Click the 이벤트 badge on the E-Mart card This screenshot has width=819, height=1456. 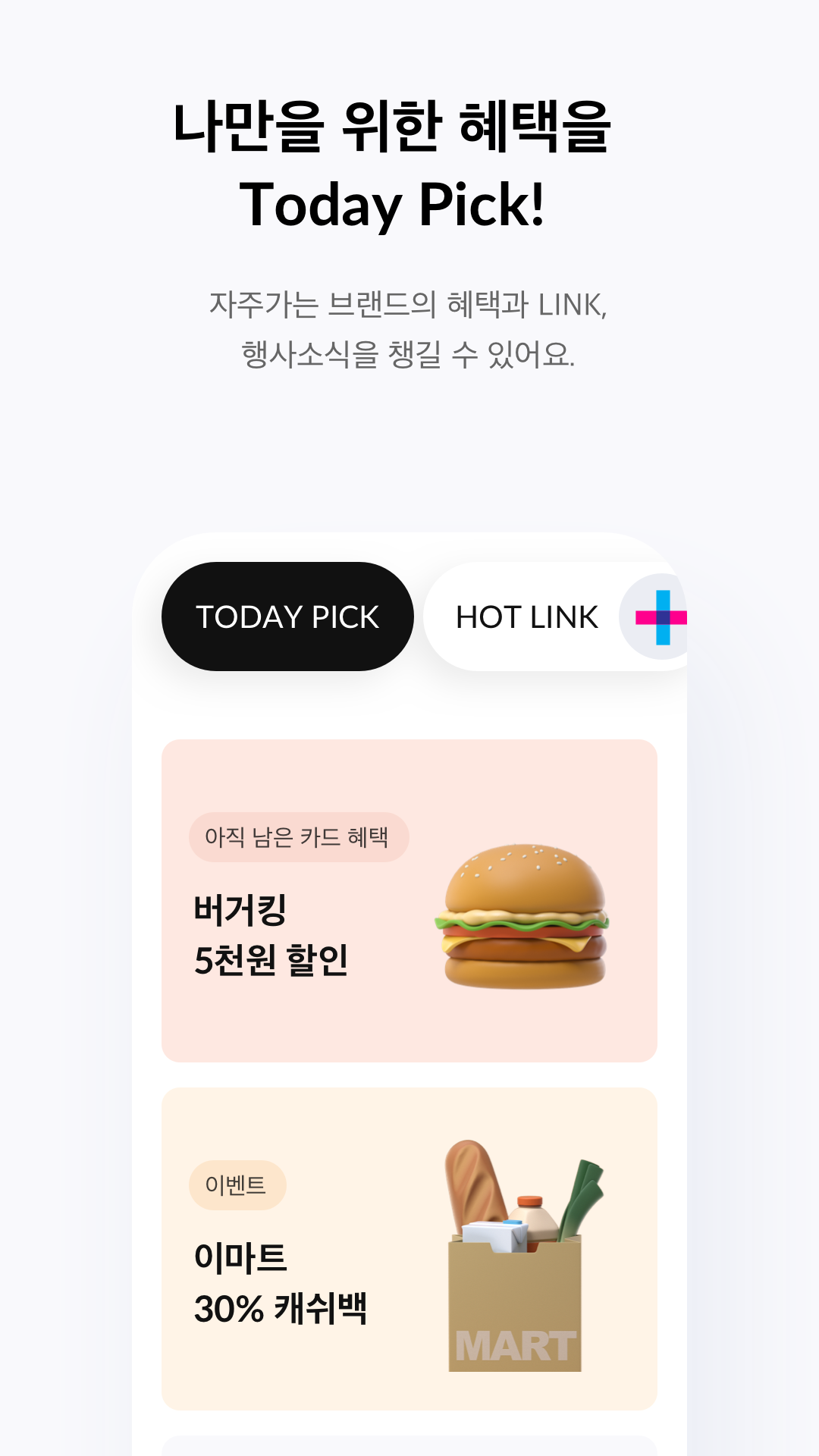coord(238,1183)
